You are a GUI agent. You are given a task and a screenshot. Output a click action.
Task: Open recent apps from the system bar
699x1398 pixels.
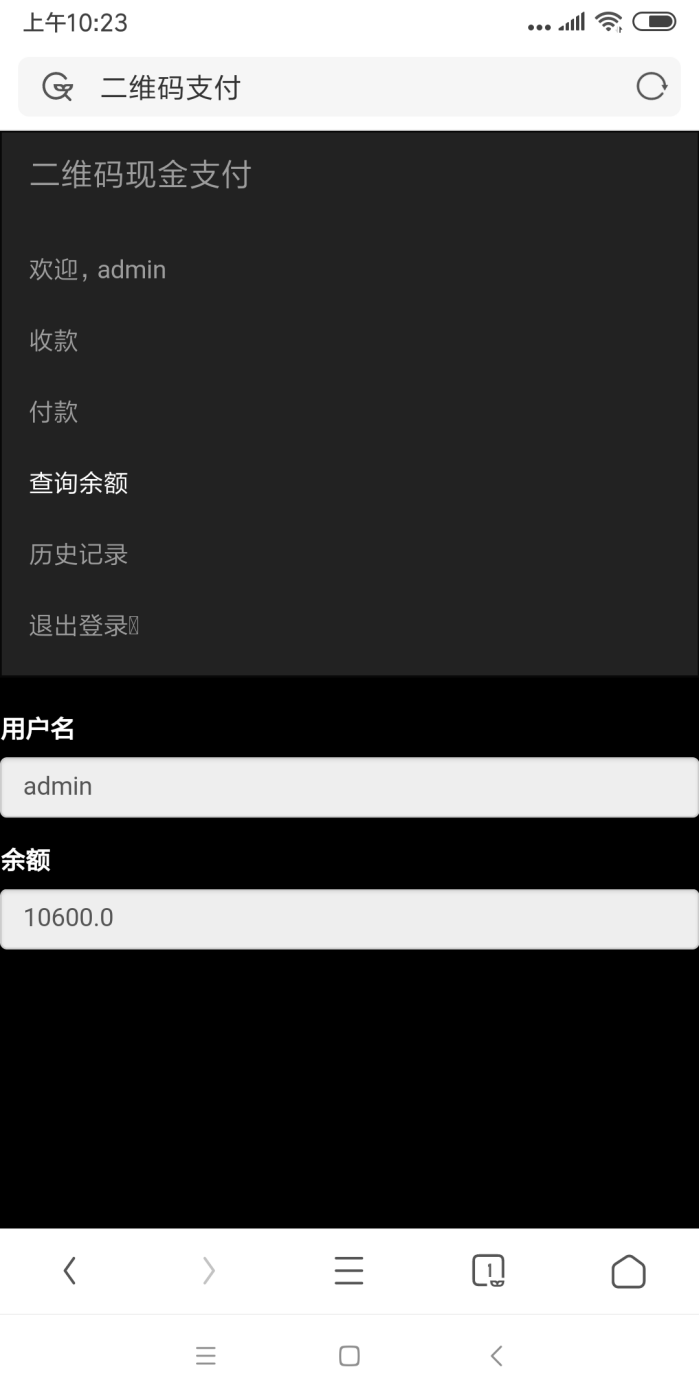tap(206, 1356)
